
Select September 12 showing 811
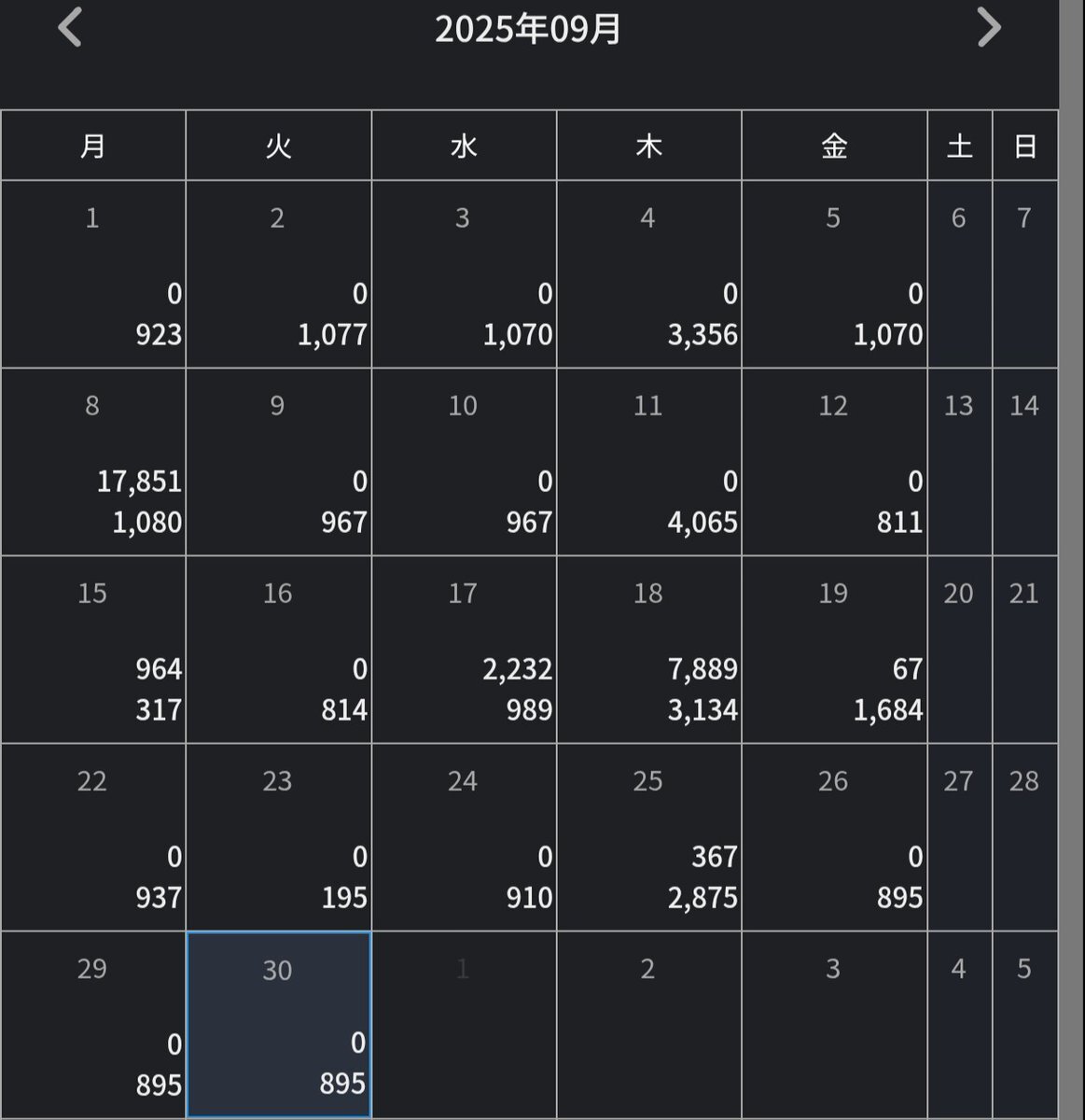click(x=834, y=463)
